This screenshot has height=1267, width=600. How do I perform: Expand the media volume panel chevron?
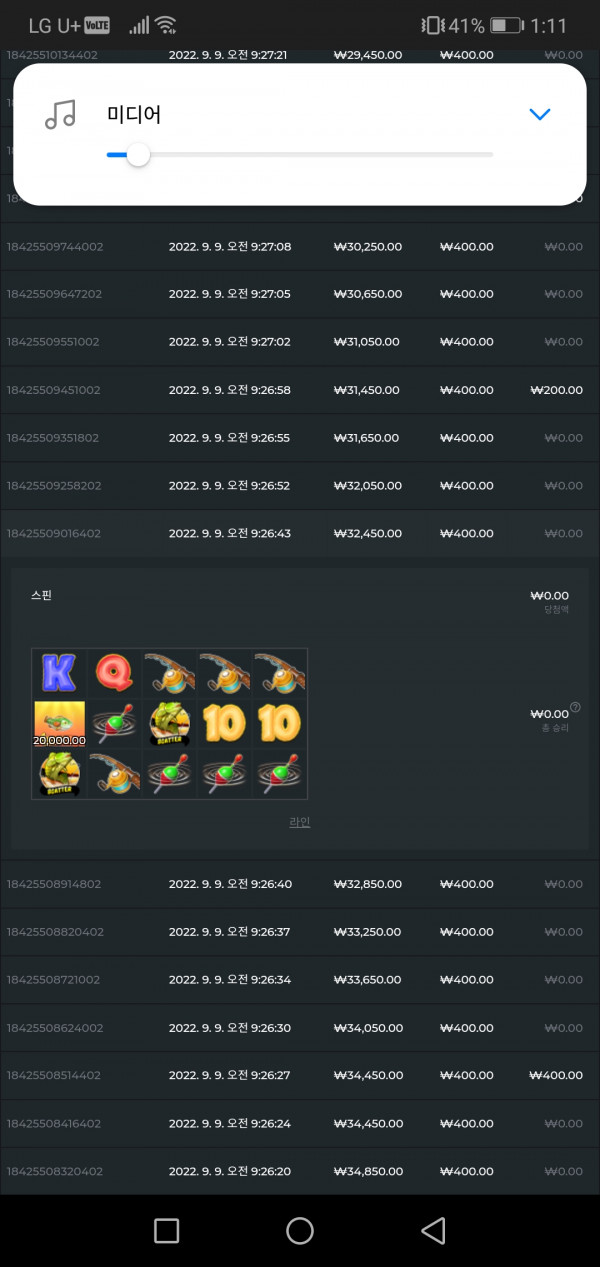coord(540,115)
